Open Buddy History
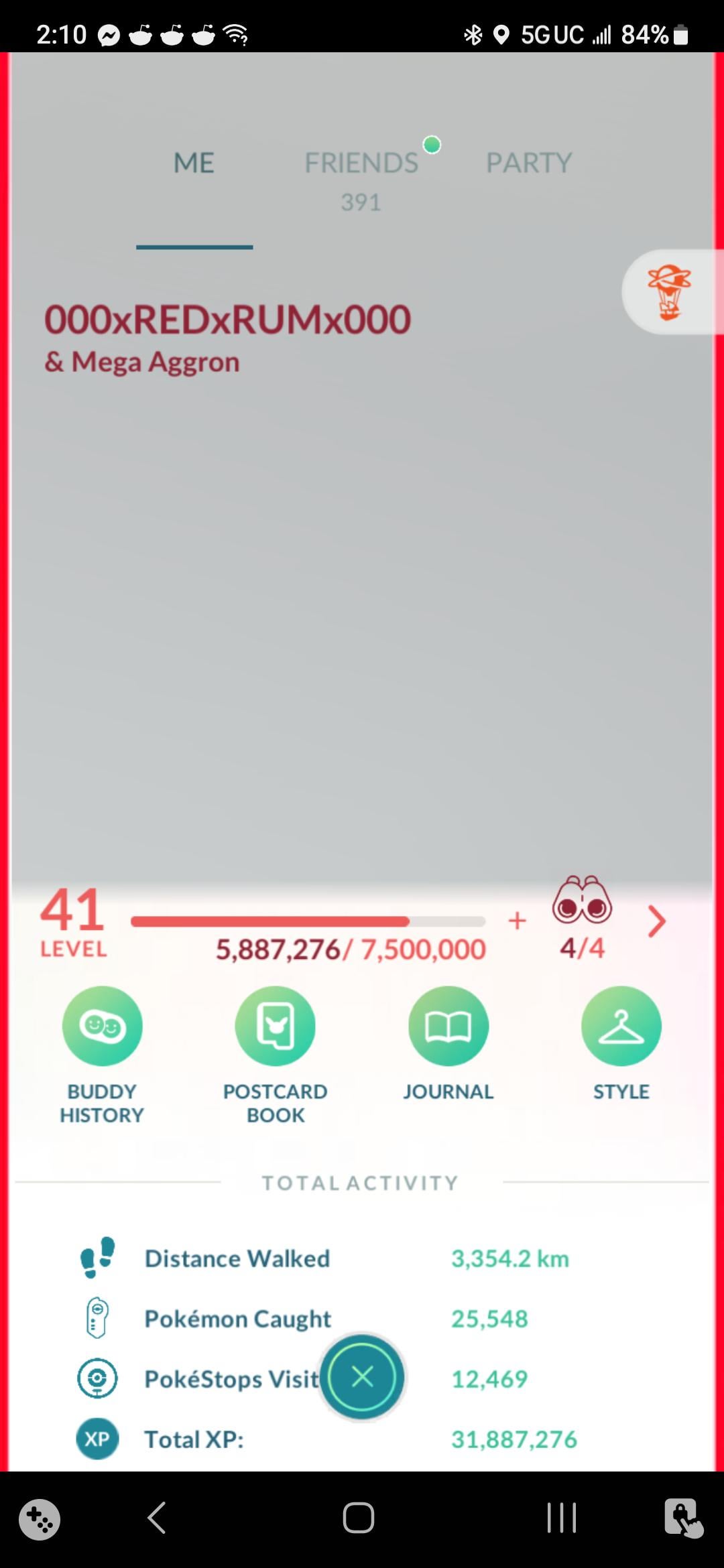724x1568 pixels. (102, 1026)
